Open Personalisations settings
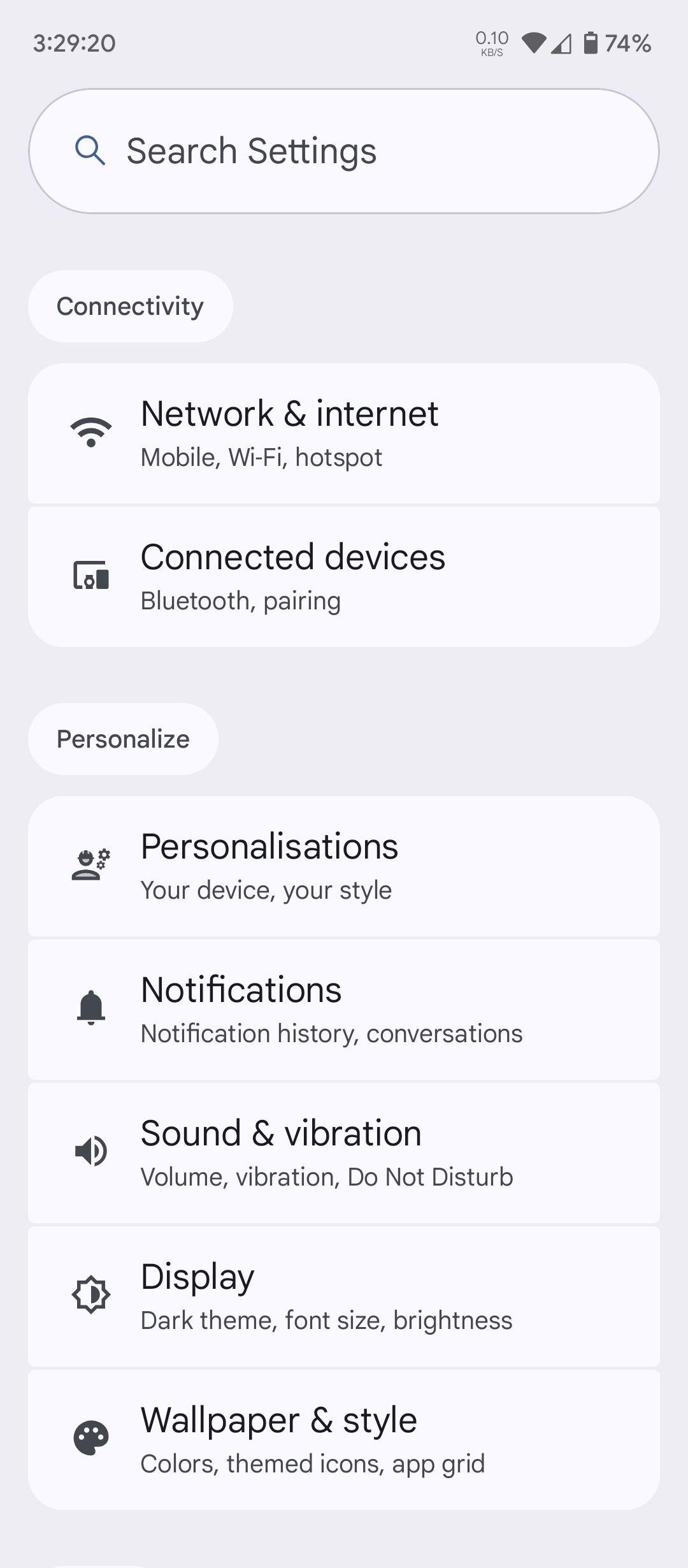The image size is (688, 1568). click(x=344, y=866)
